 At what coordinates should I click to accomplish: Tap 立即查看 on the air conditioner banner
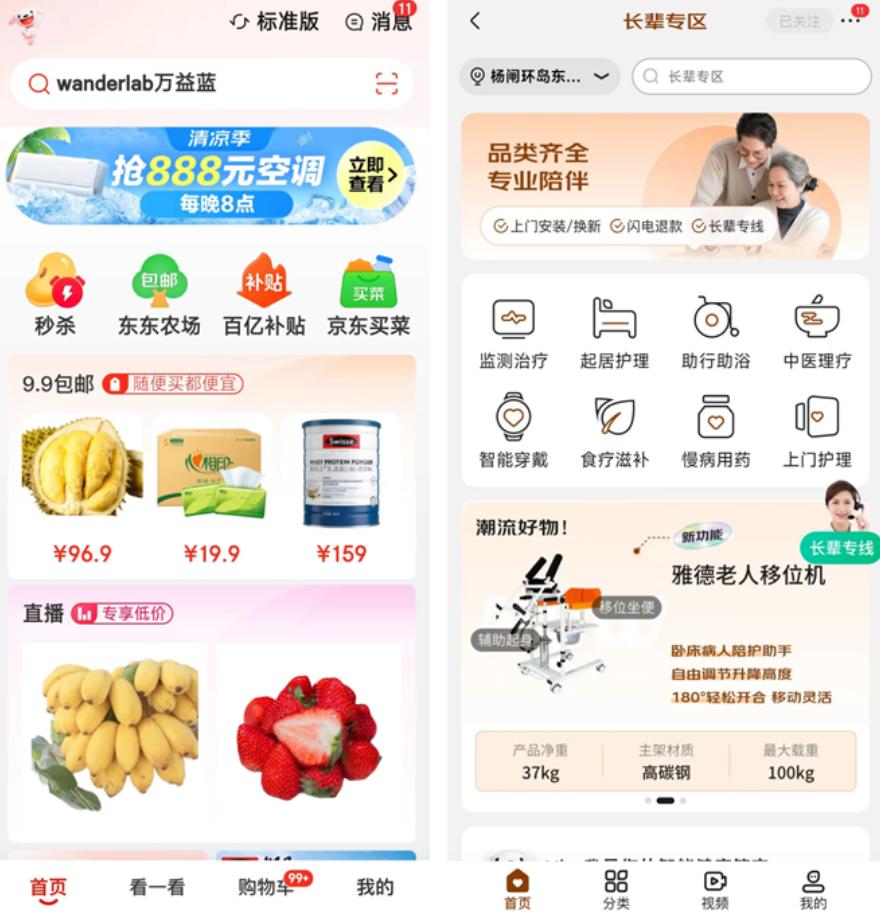tap(371, 174)
